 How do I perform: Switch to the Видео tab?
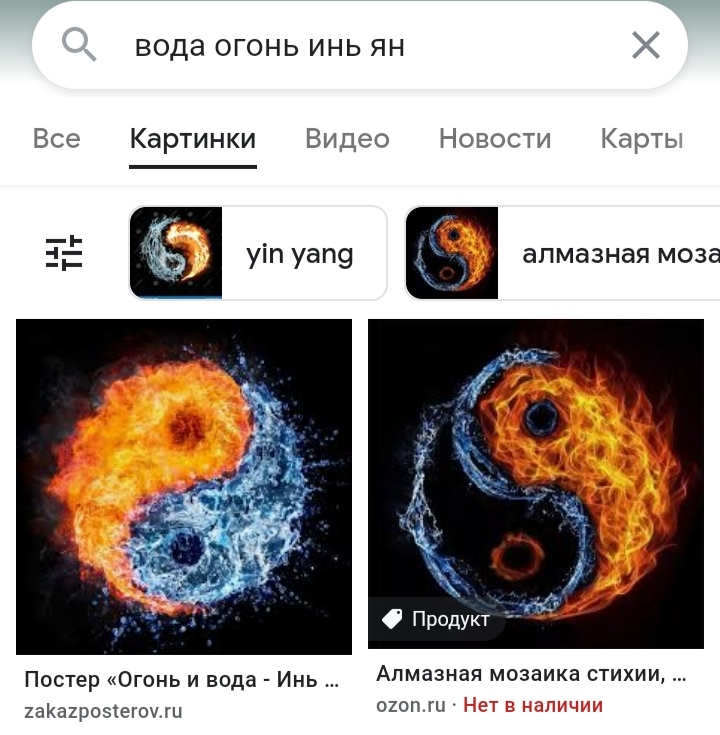coord(347,139)
